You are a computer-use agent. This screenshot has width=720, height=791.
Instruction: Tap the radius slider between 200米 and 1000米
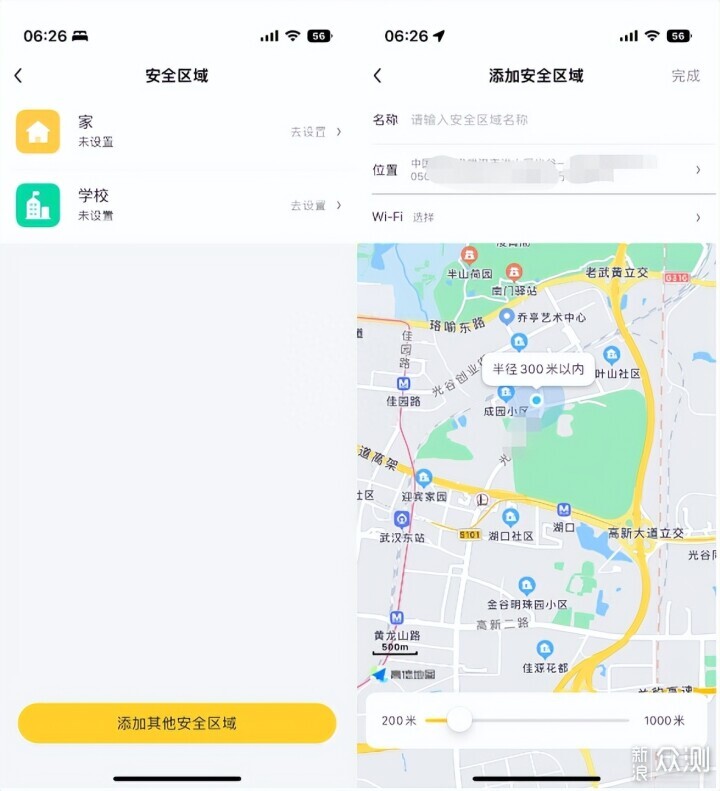(527, 720)
